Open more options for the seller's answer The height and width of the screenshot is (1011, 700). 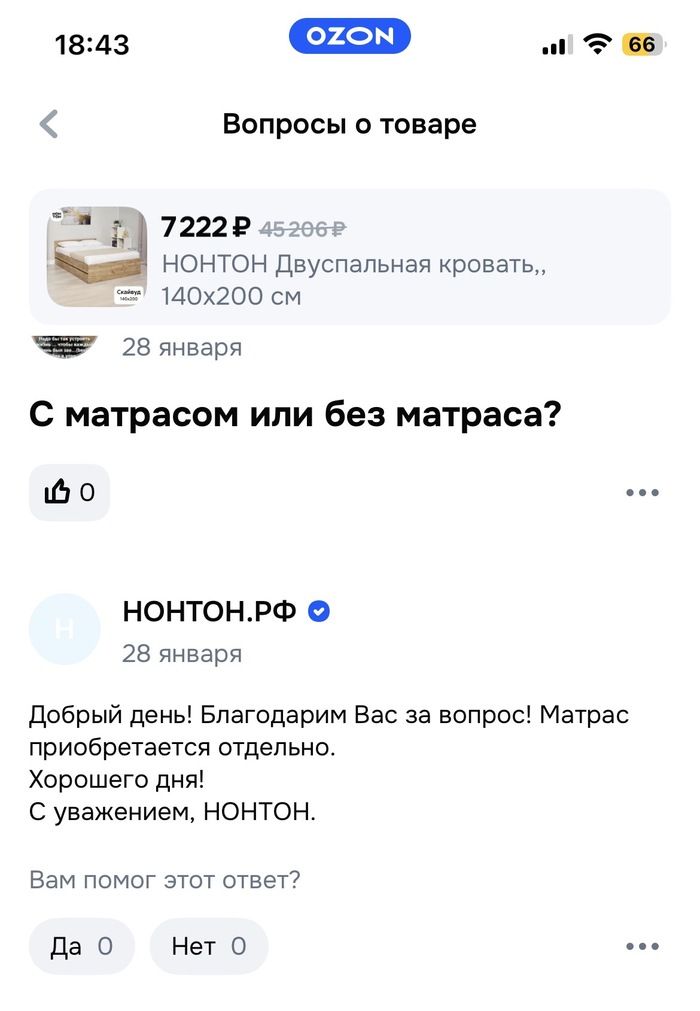point(641,947)
